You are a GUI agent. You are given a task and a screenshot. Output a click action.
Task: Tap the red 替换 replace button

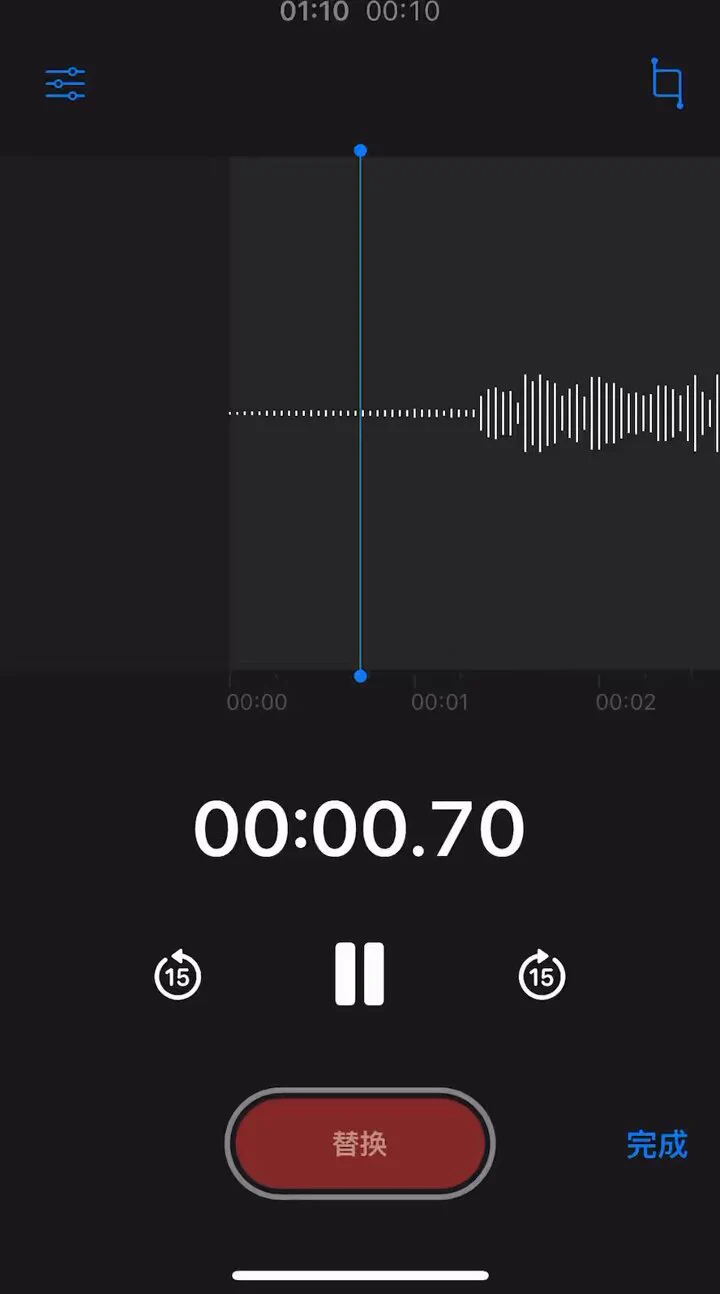360,1143
